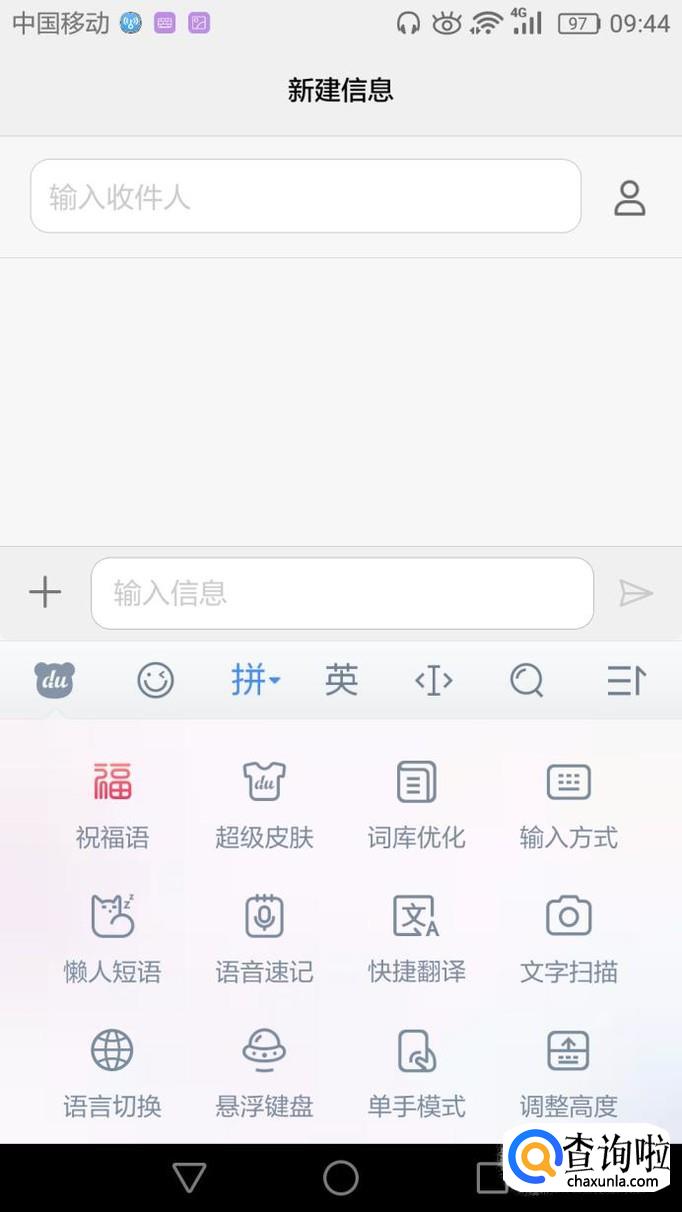Select the 拼 pinyin input dropdown
The height and width of the screenshot is (1212, 682).
[255, 681]
